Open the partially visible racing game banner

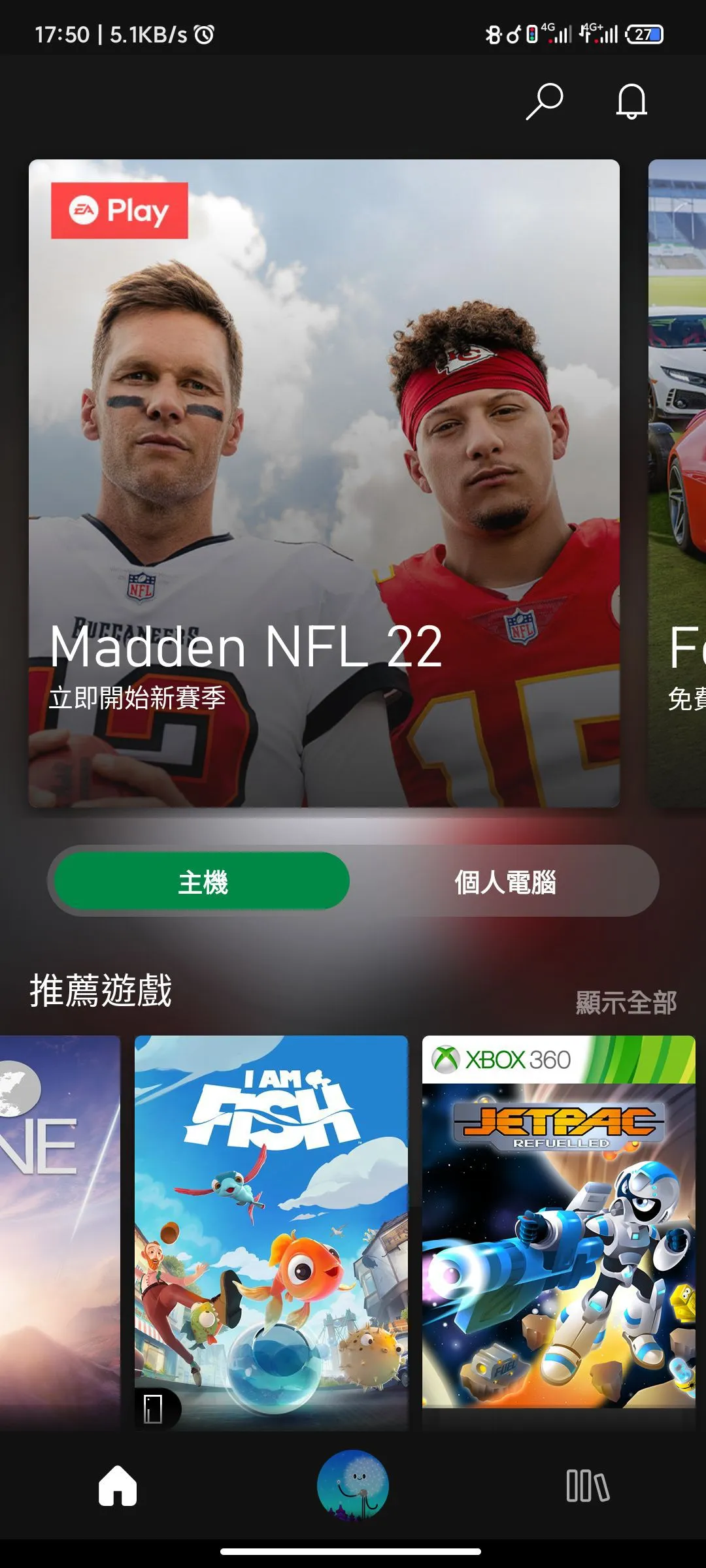[x=677, y=483]
